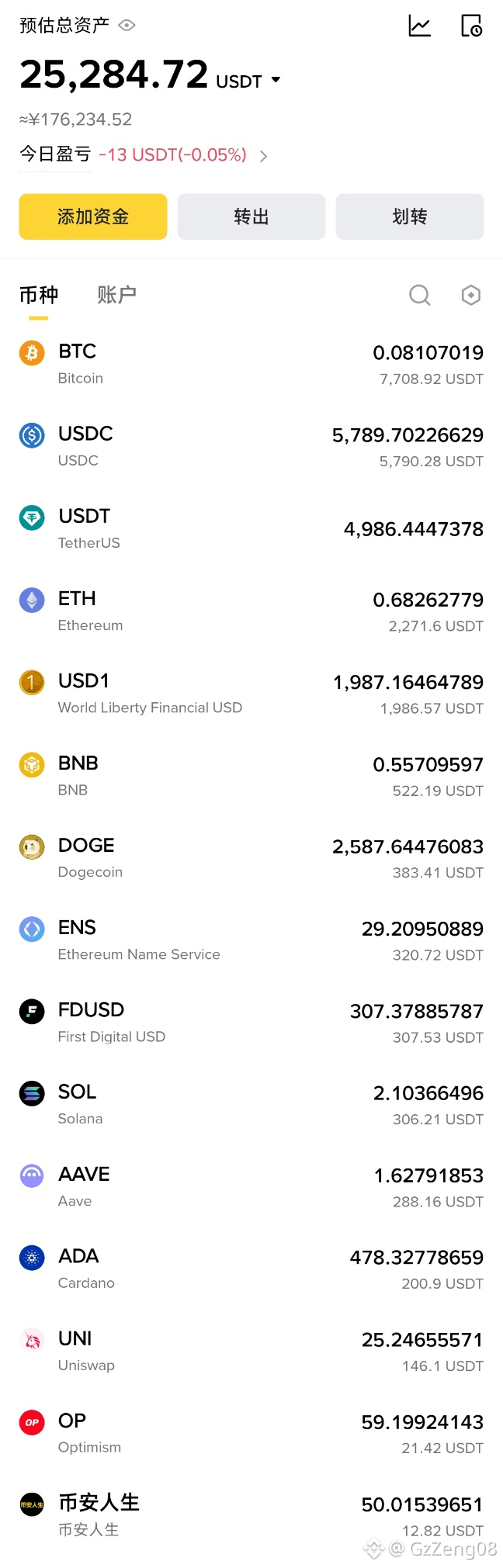Open the SOL Solana holding
This screenshot has width=503, height=1568.
click(251, 1105)
